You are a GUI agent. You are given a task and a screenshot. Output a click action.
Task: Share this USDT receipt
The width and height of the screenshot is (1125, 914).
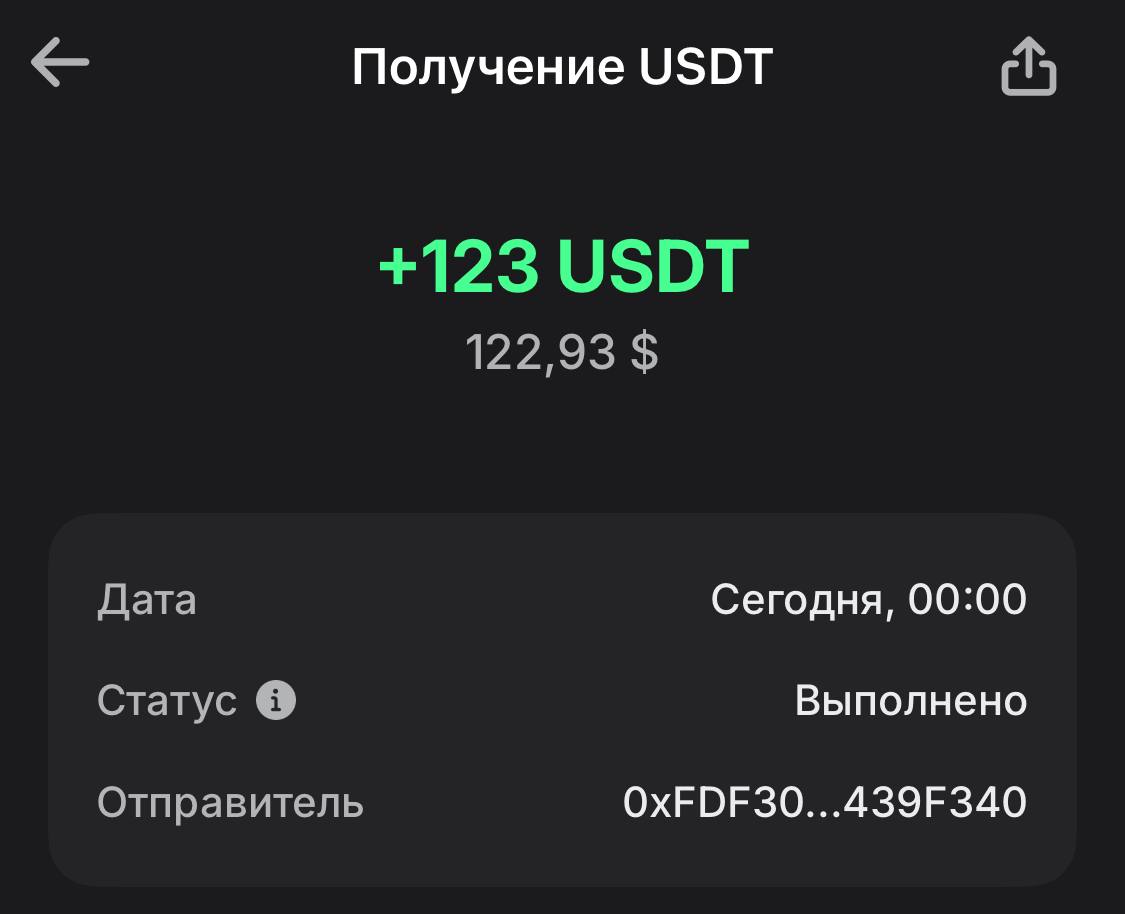(x=1028, y=66)
